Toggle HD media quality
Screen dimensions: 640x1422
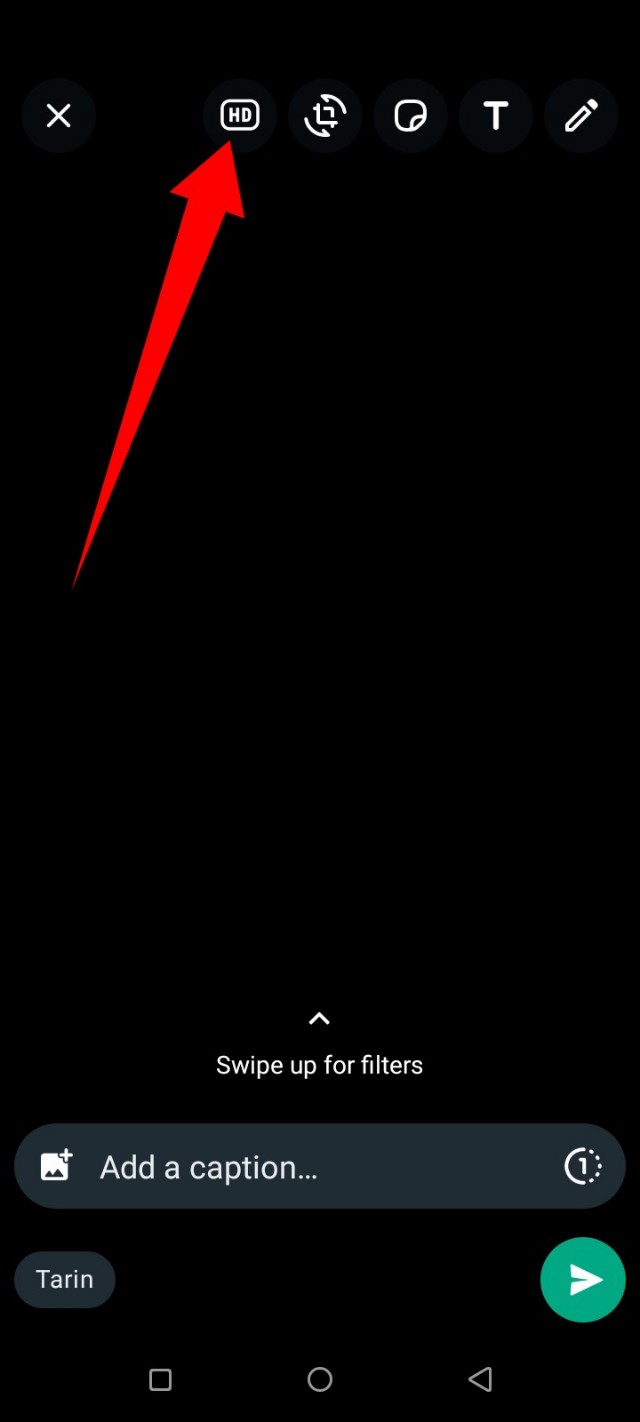click(x=240, y=116)
